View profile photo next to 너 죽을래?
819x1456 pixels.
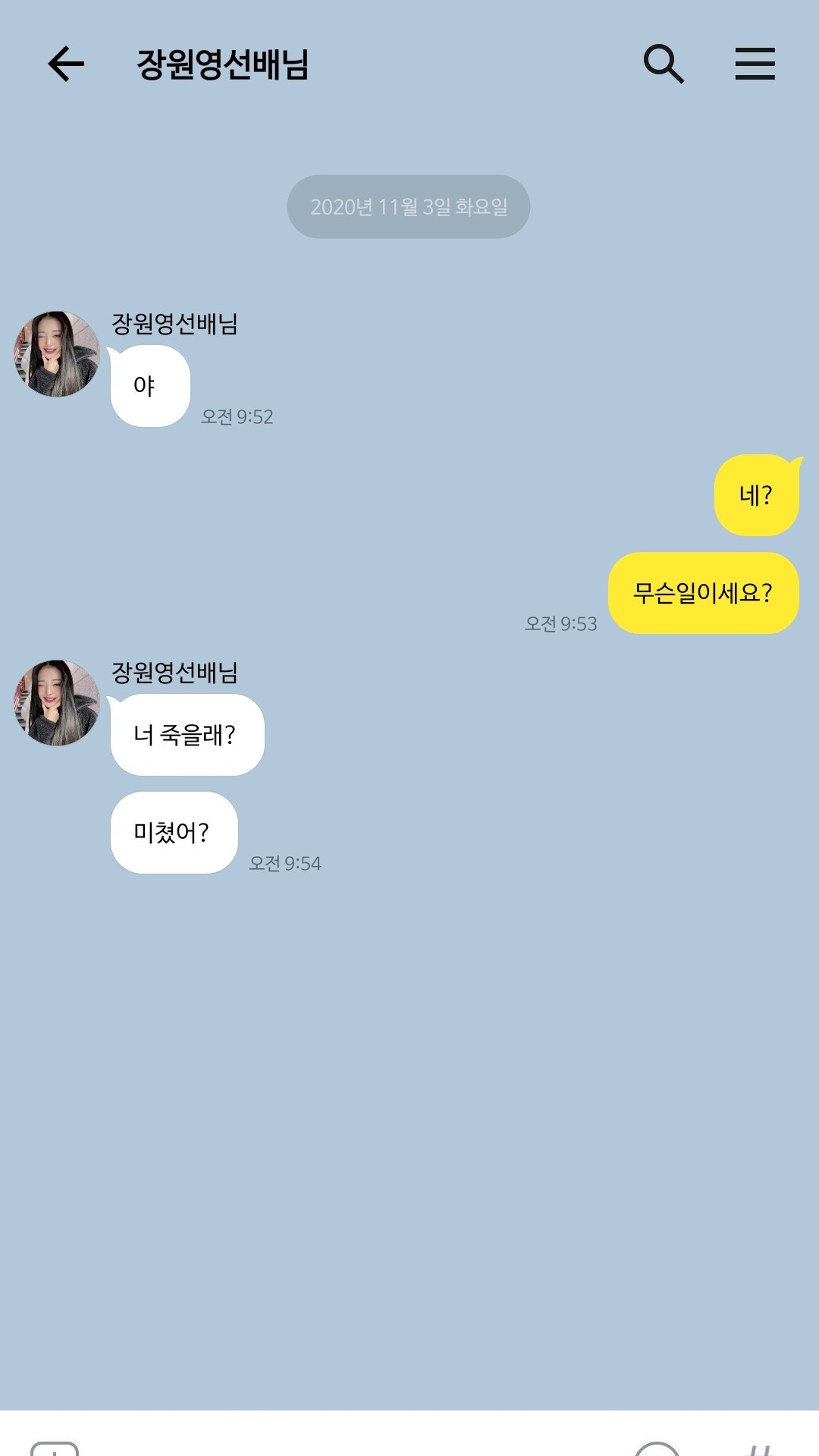[57, 703]
